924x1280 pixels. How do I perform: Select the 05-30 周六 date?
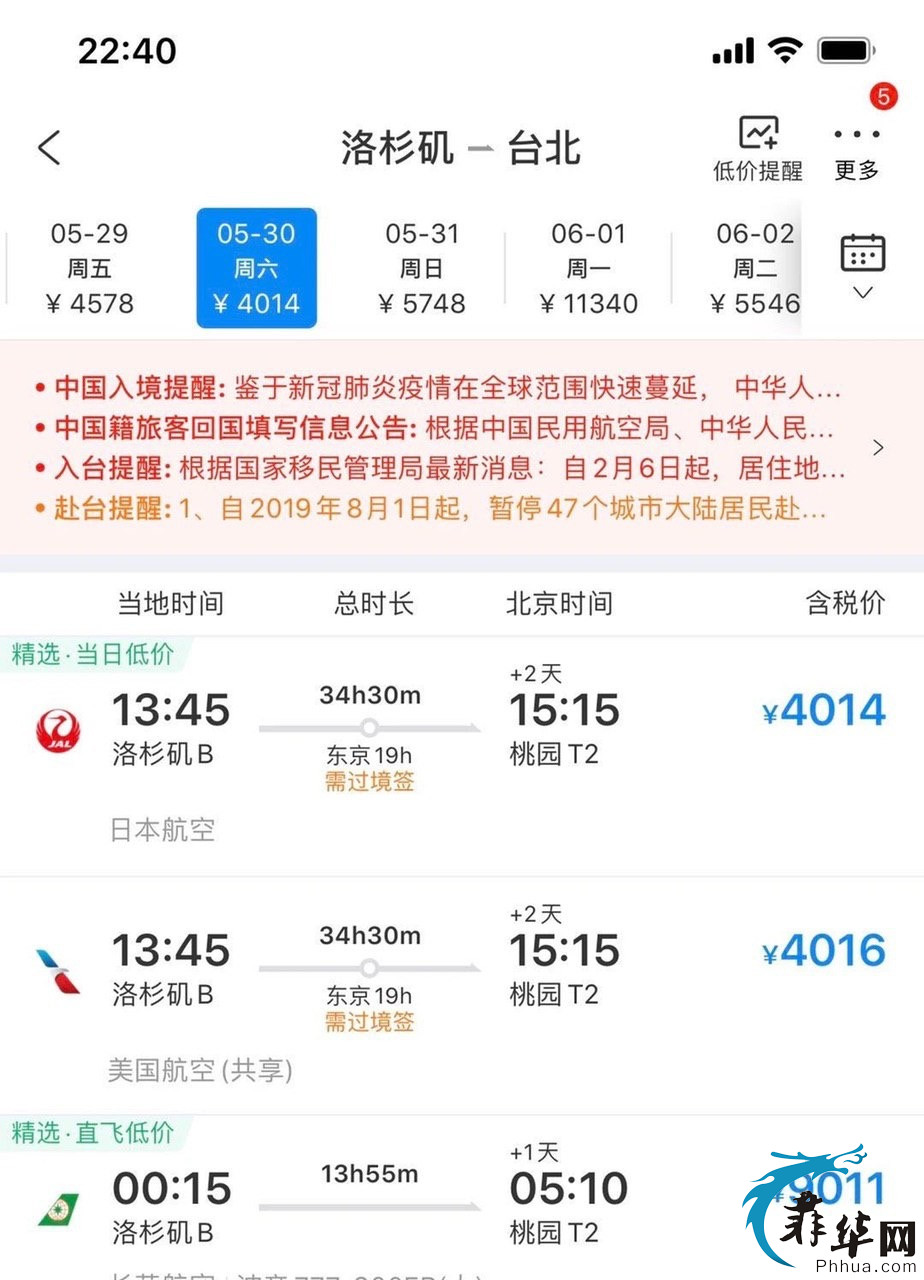click(x=257, y=268)
